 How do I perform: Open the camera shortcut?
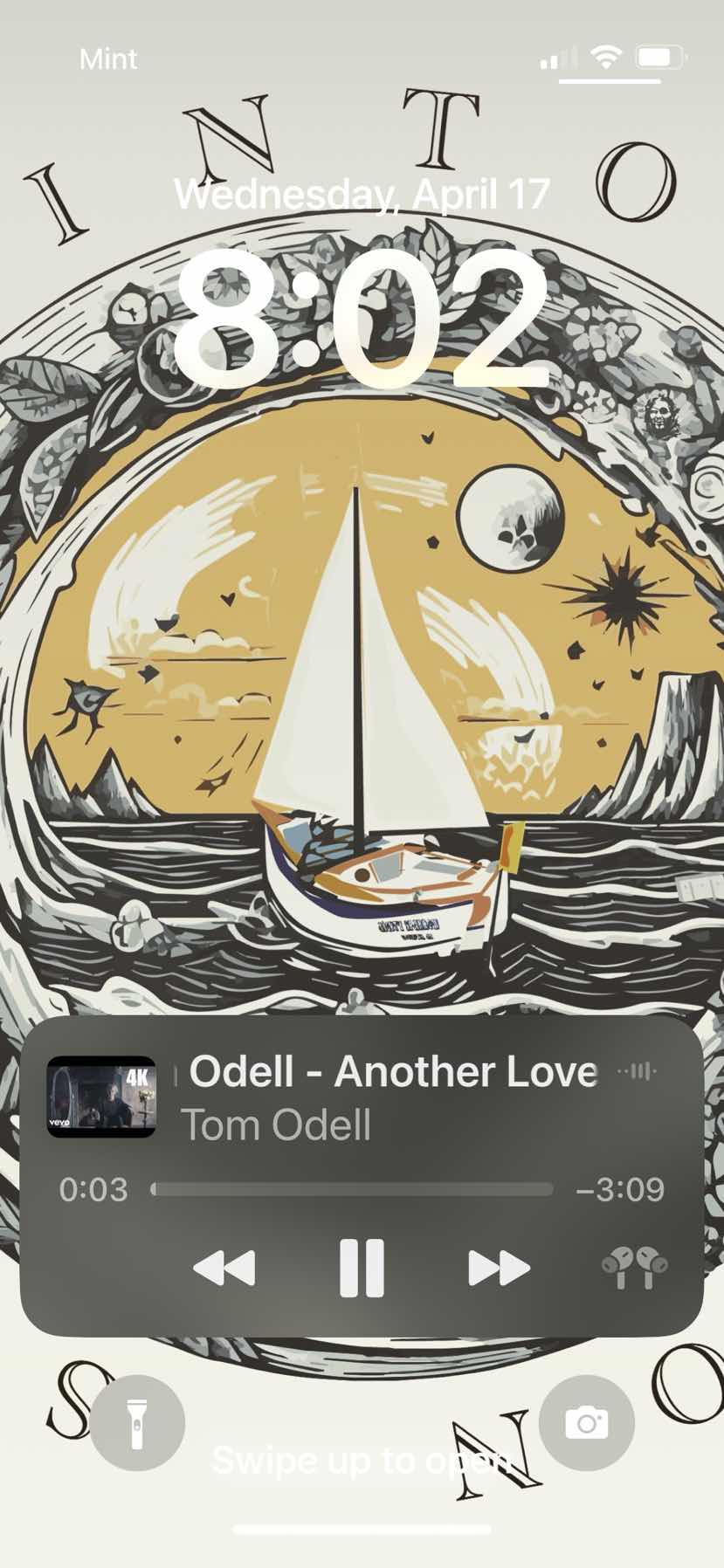(x=586, y=1423)
